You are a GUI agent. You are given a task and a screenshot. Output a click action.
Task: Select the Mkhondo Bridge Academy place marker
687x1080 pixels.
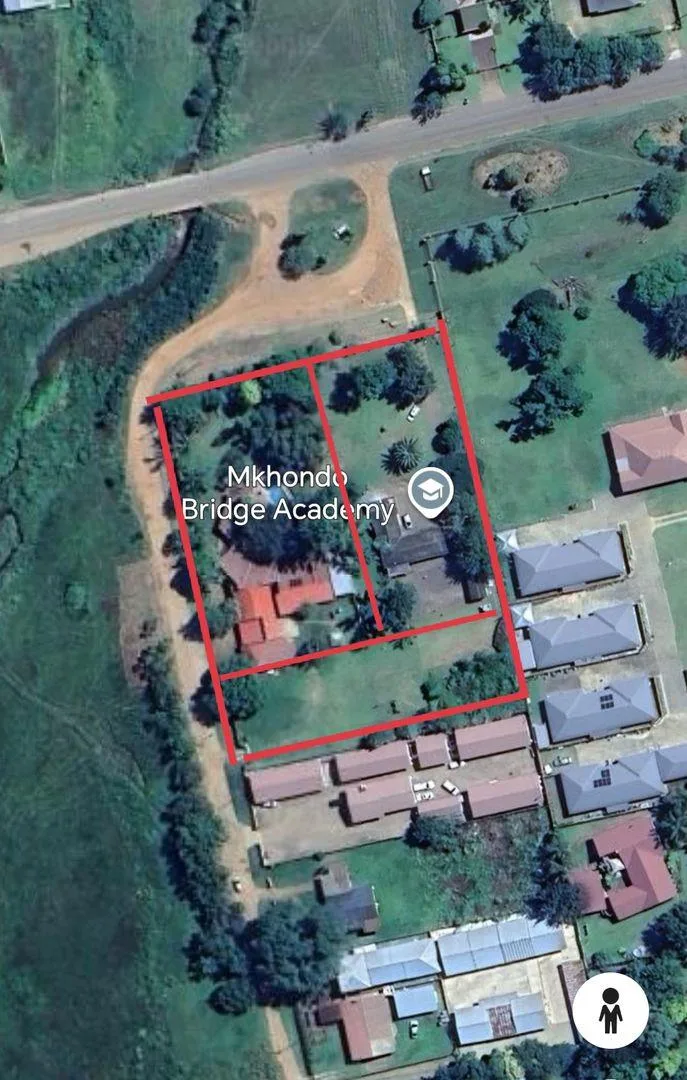431,492
